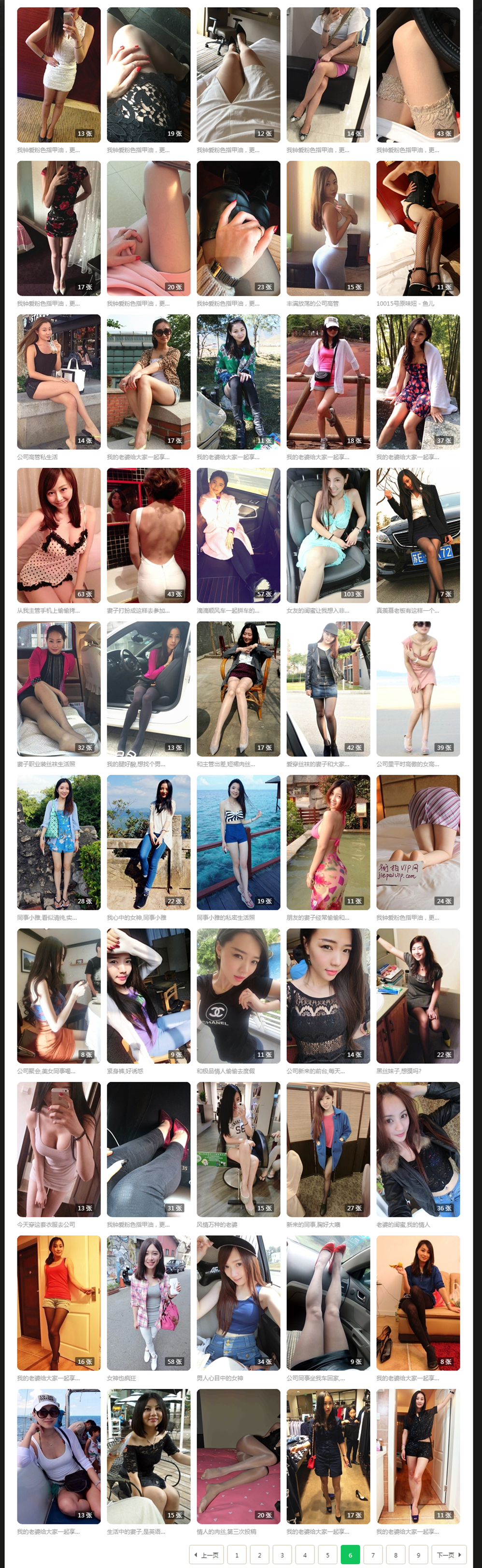Jump to page 9

[x=418, y=1554]
